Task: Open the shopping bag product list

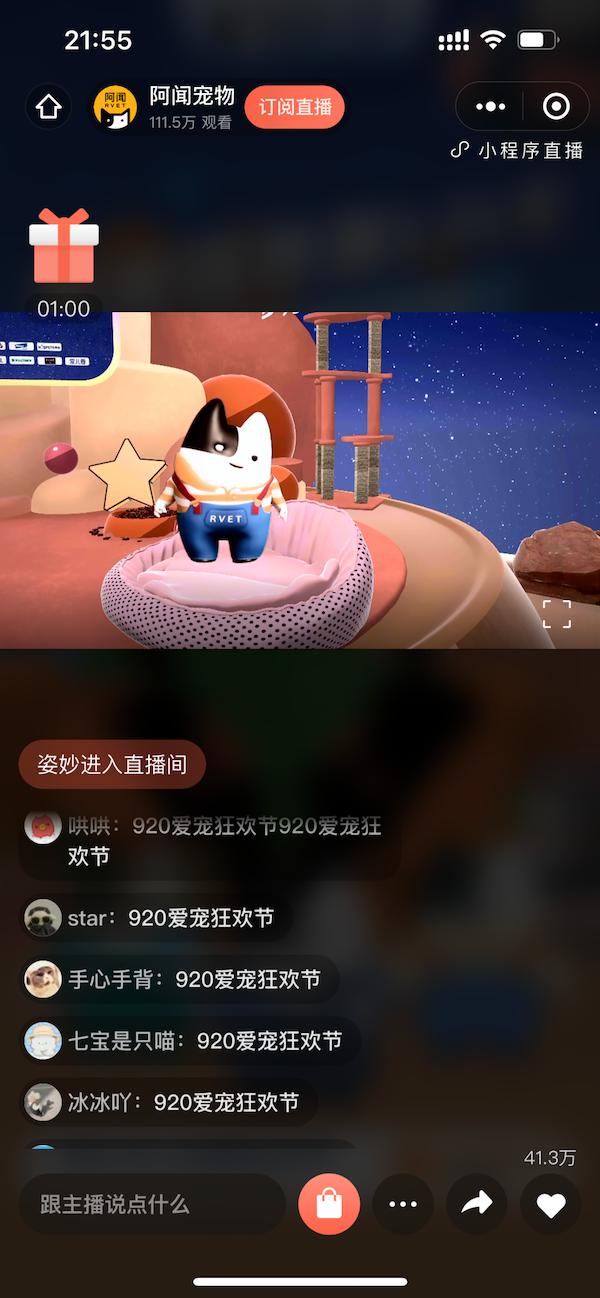Action: coord(329,1204)
